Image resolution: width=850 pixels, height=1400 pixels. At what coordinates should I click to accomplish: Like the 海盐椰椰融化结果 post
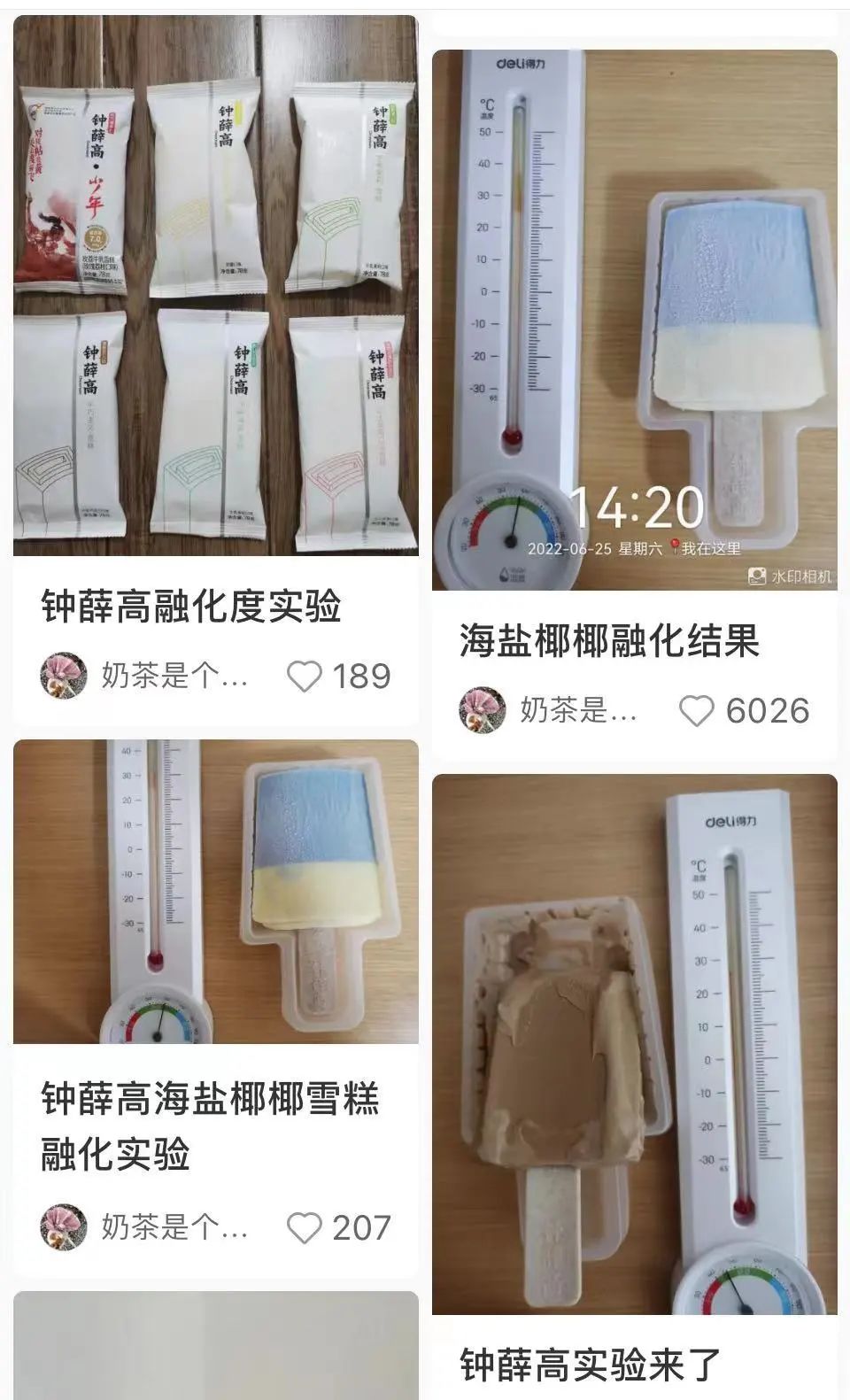[696, 711]
